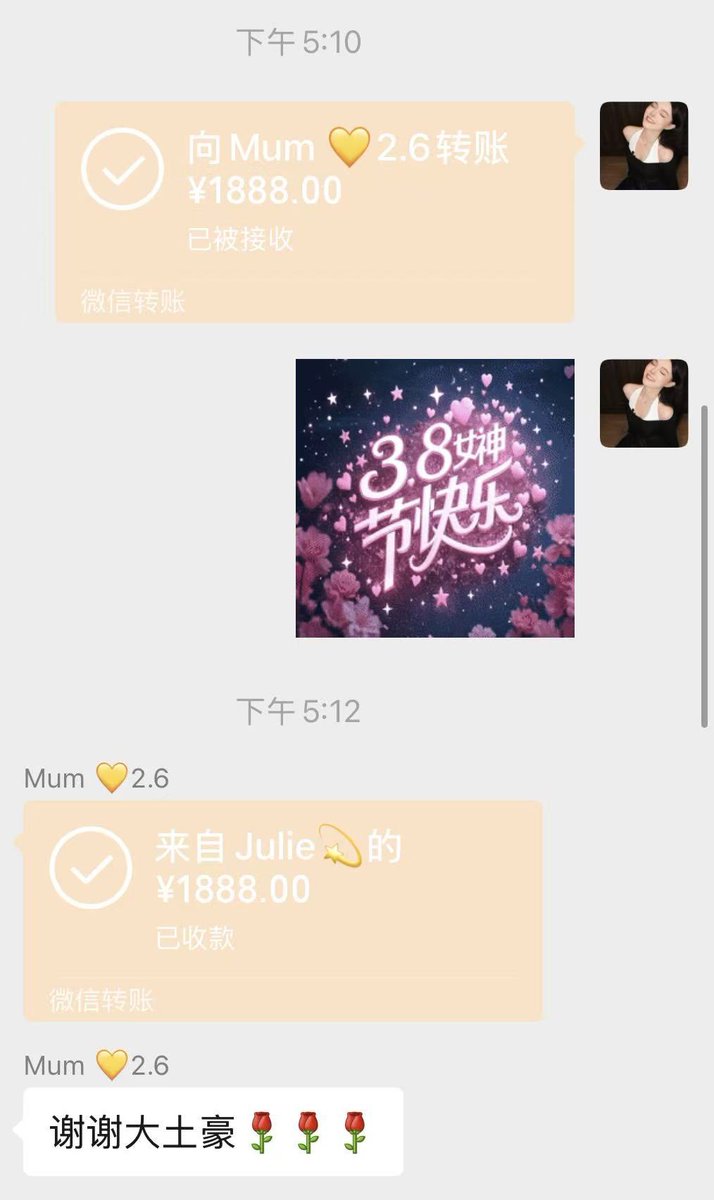Open the received transfer from Julie card
The image size is (714, 1200).
(x=282, y=909)
